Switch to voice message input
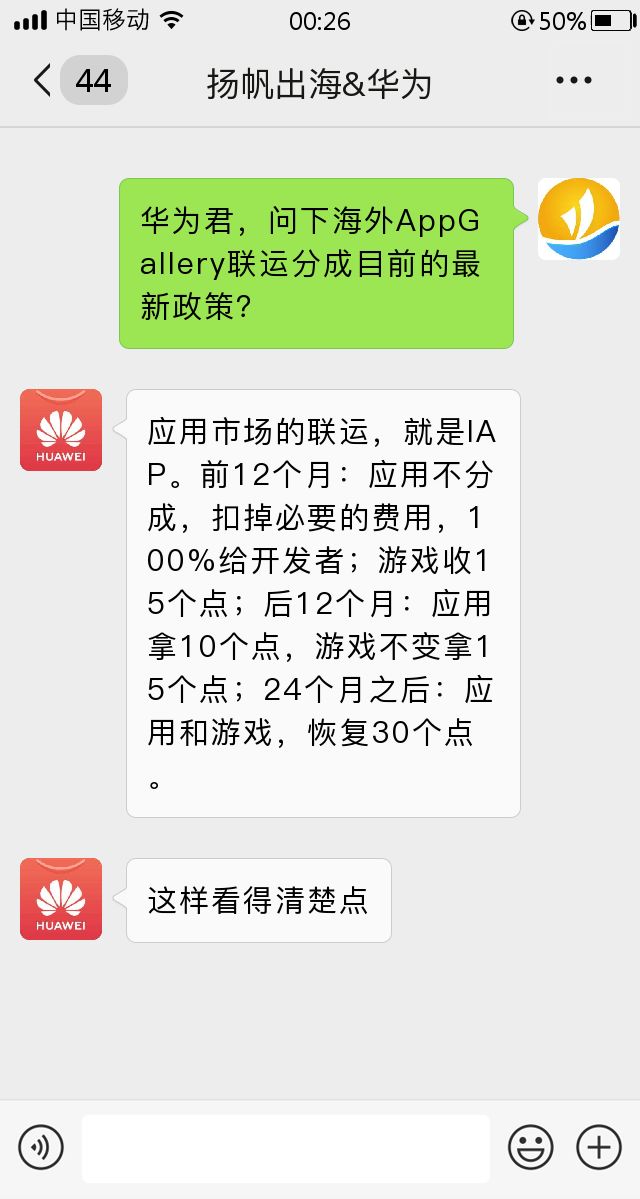This screenshot has width=640, height=1199. [41, 1148]
